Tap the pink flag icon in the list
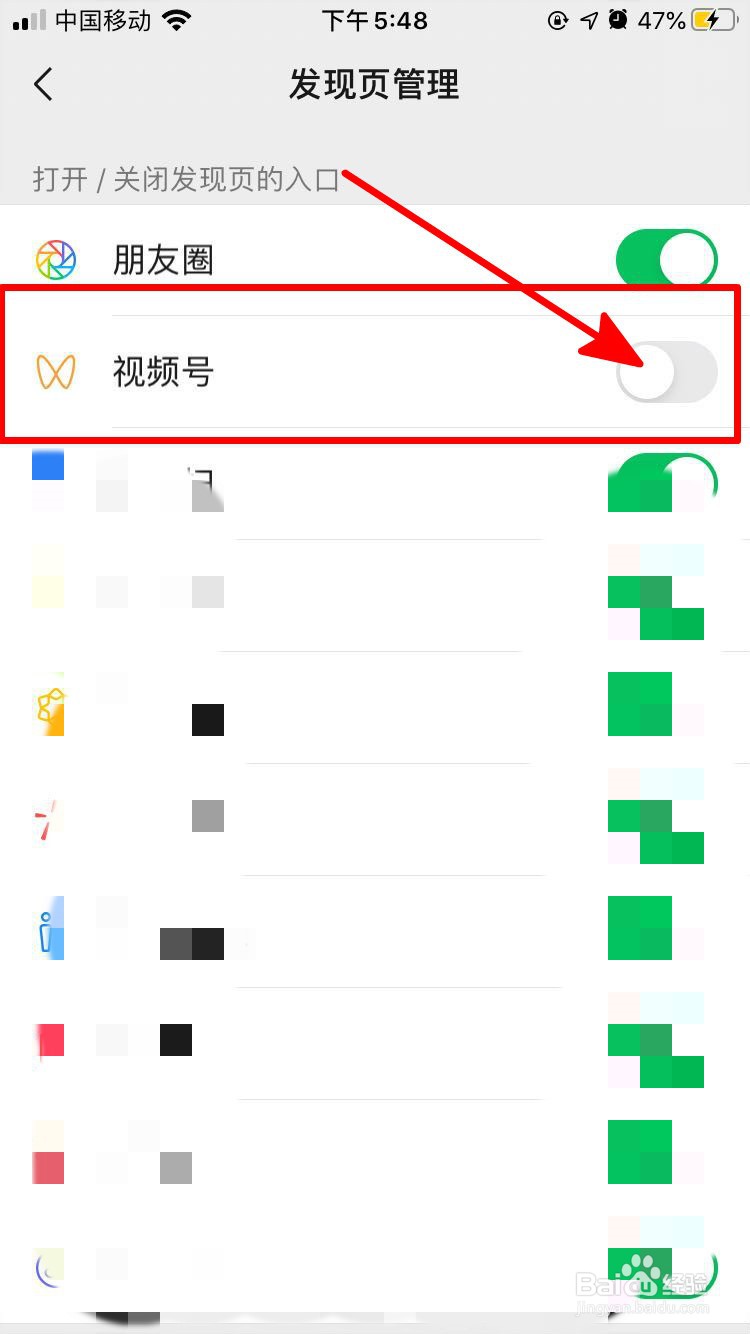 pos(48,1040)
